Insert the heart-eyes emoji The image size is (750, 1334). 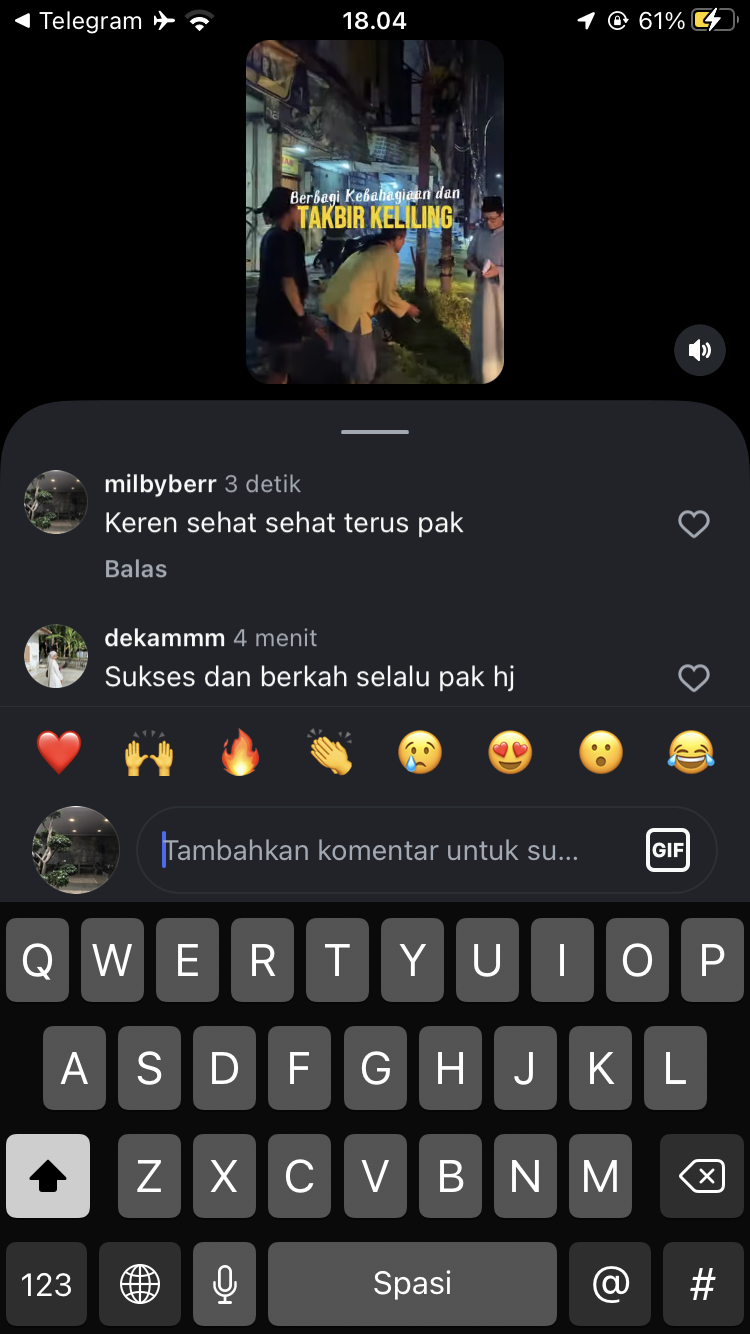510,752
